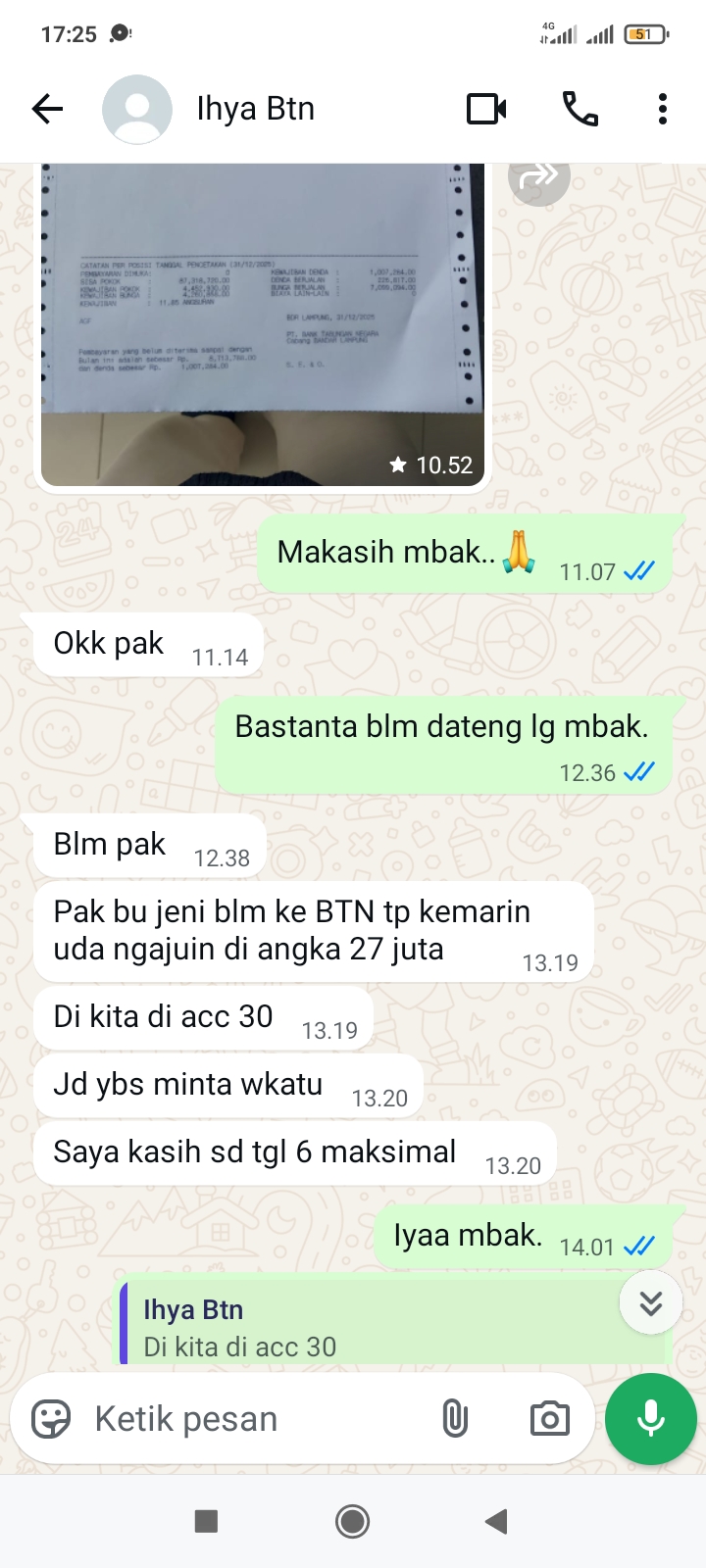706x1568 pixels.
Task: Open the three-dot chat options menu
Action: click(663, 109)
